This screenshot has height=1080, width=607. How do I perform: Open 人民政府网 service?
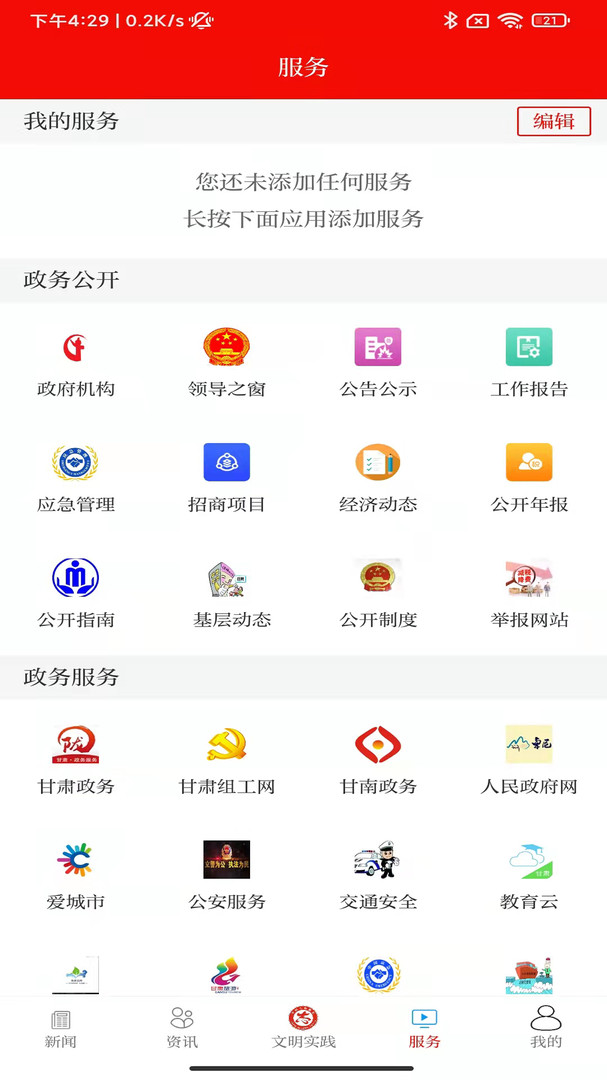pos(529,759)
